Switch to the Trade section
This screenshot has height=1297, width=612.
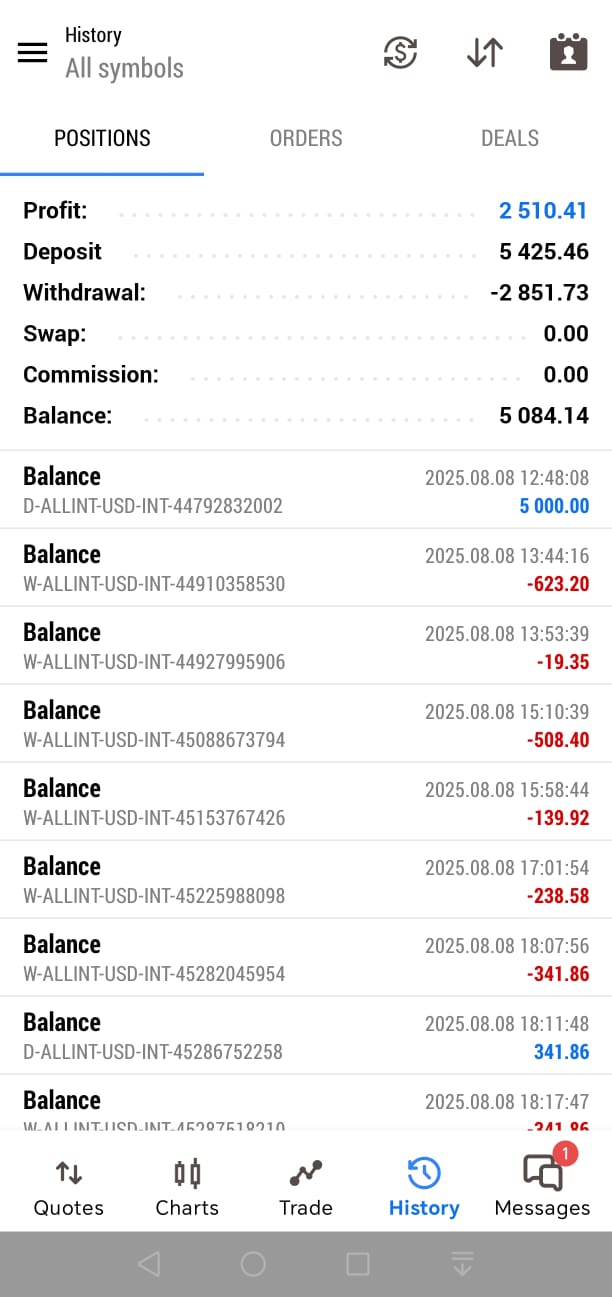click(306, 1187)
